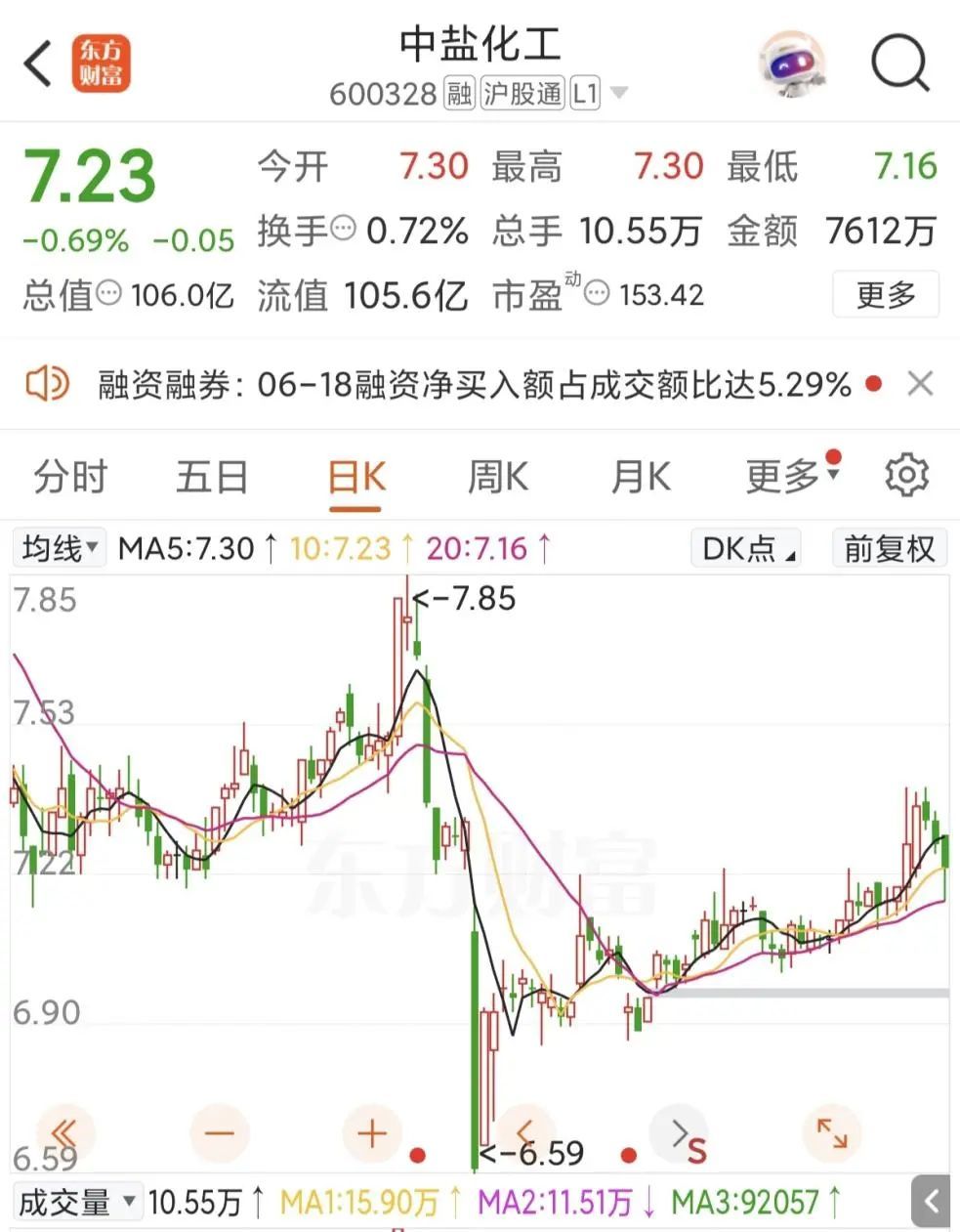Viewport: 960px width, 1232px height.
Task: Open the 均线 indicator dropdown
Action: point(61,548)
